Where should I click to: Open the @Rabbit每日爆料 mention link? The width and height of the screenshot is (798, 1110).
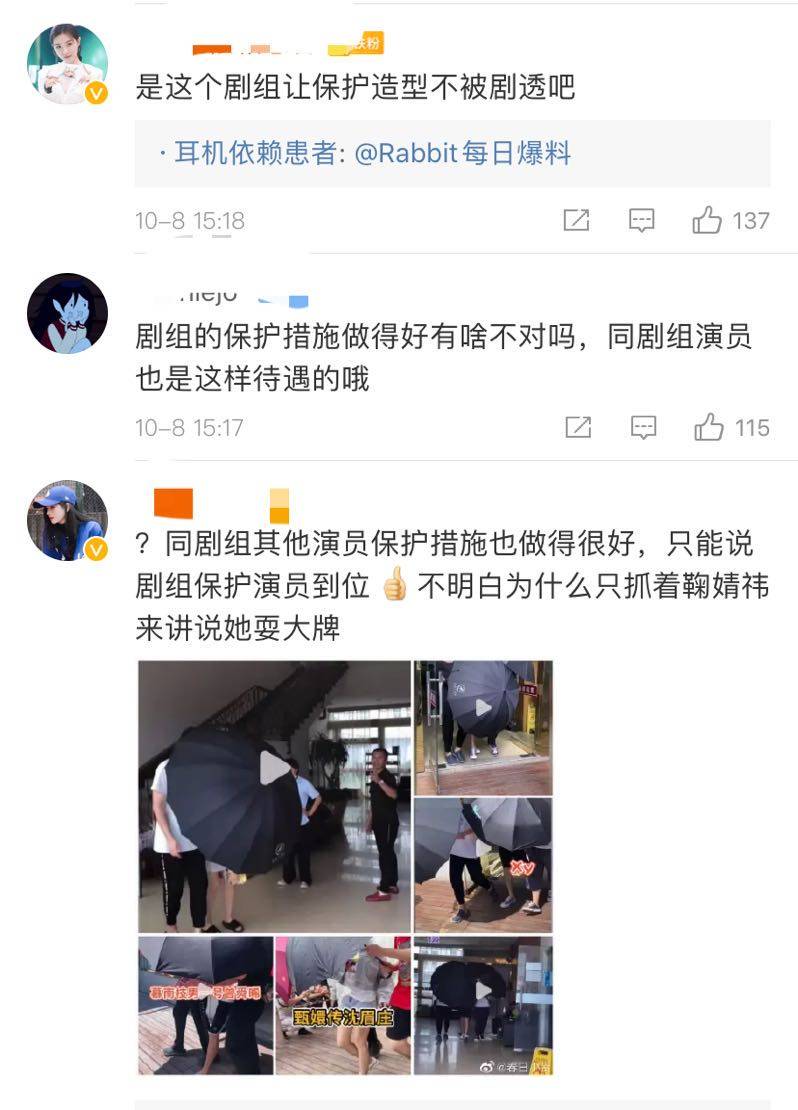461,153
